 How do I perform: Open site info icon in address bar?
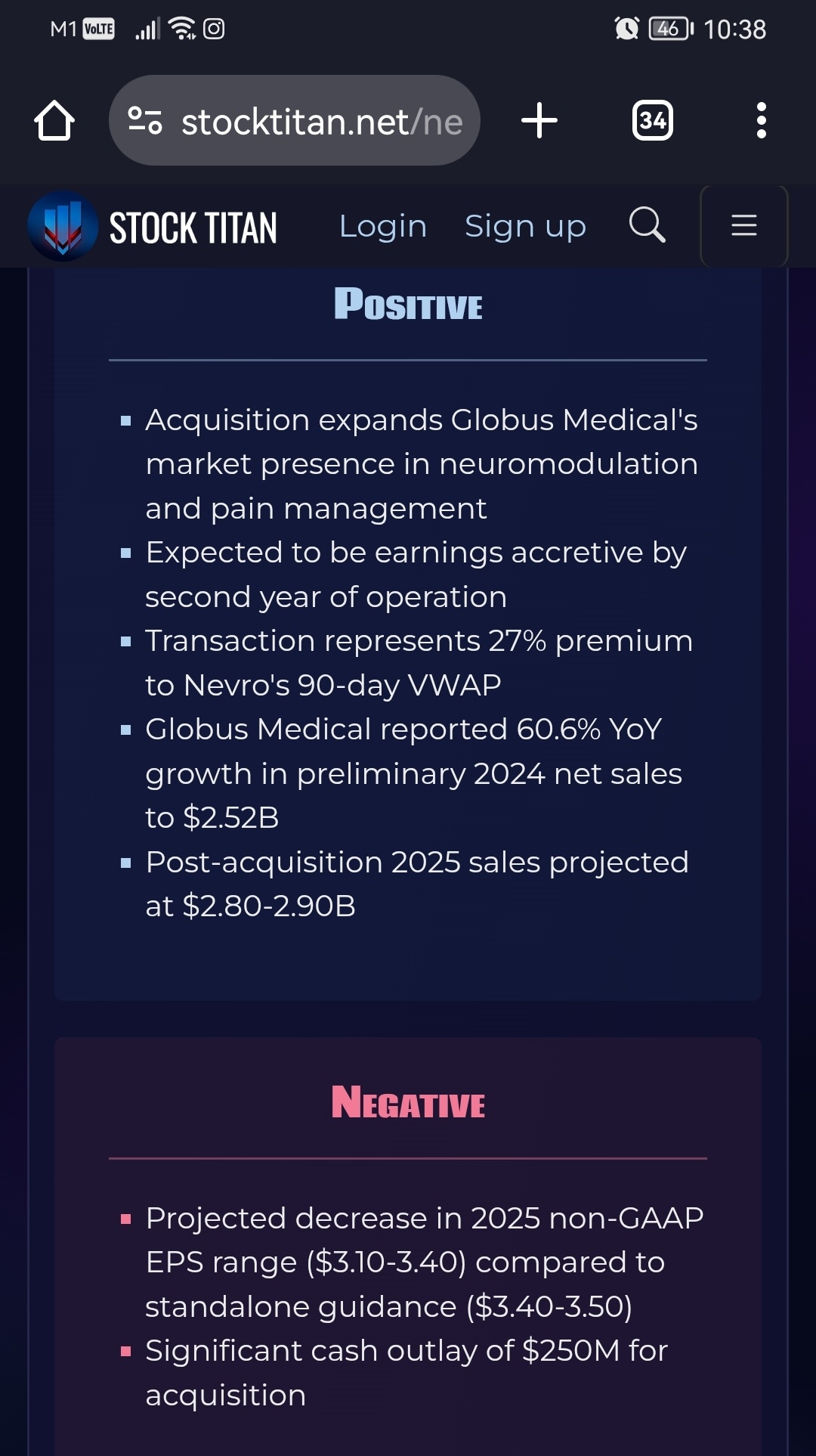pos(144,120)
